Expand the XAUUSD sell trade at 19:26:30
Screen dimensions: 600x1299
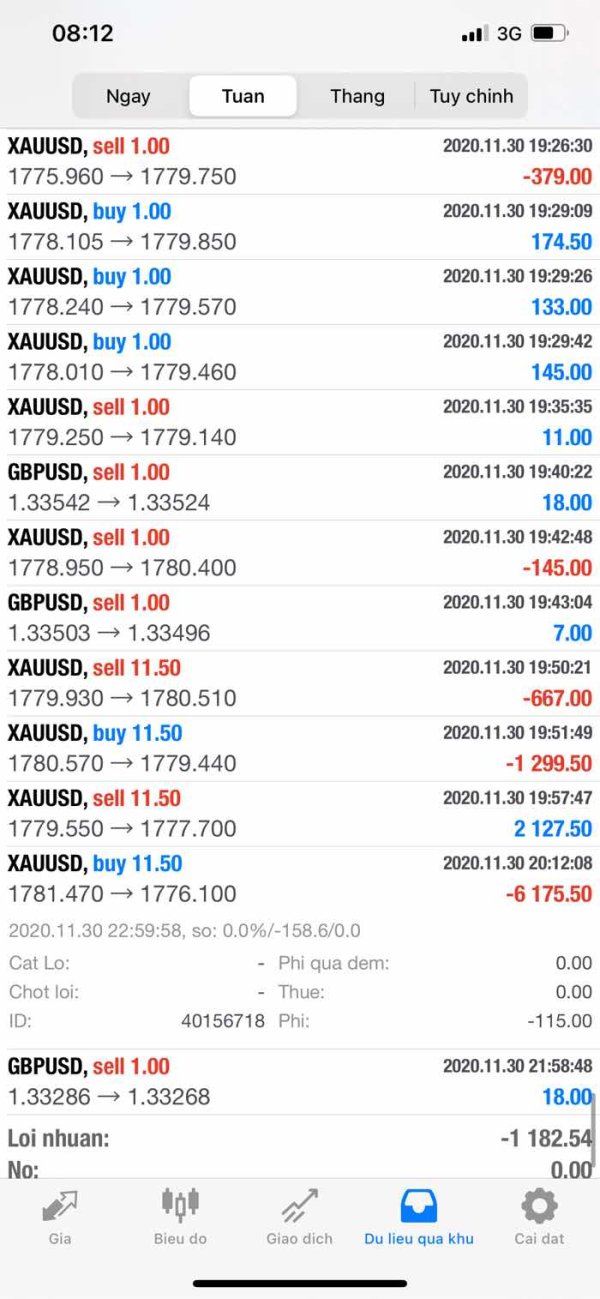[300, 162]
